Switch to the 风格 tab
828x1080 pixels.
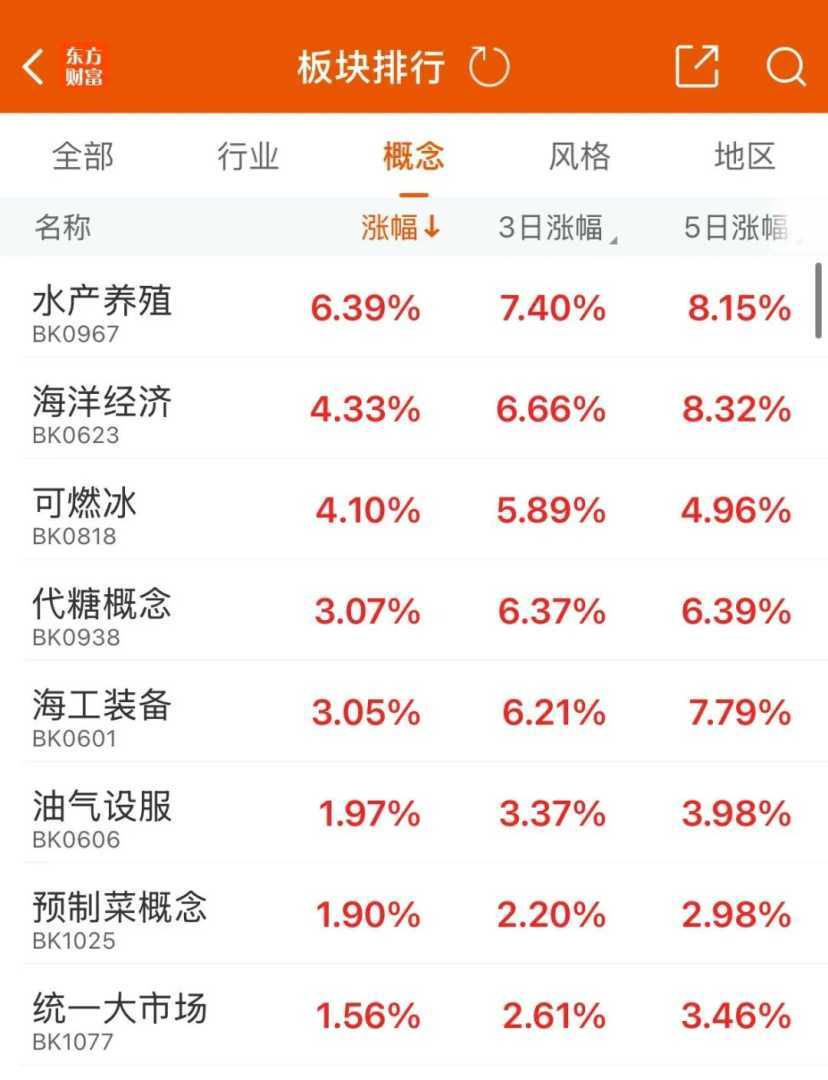[579, 156]
